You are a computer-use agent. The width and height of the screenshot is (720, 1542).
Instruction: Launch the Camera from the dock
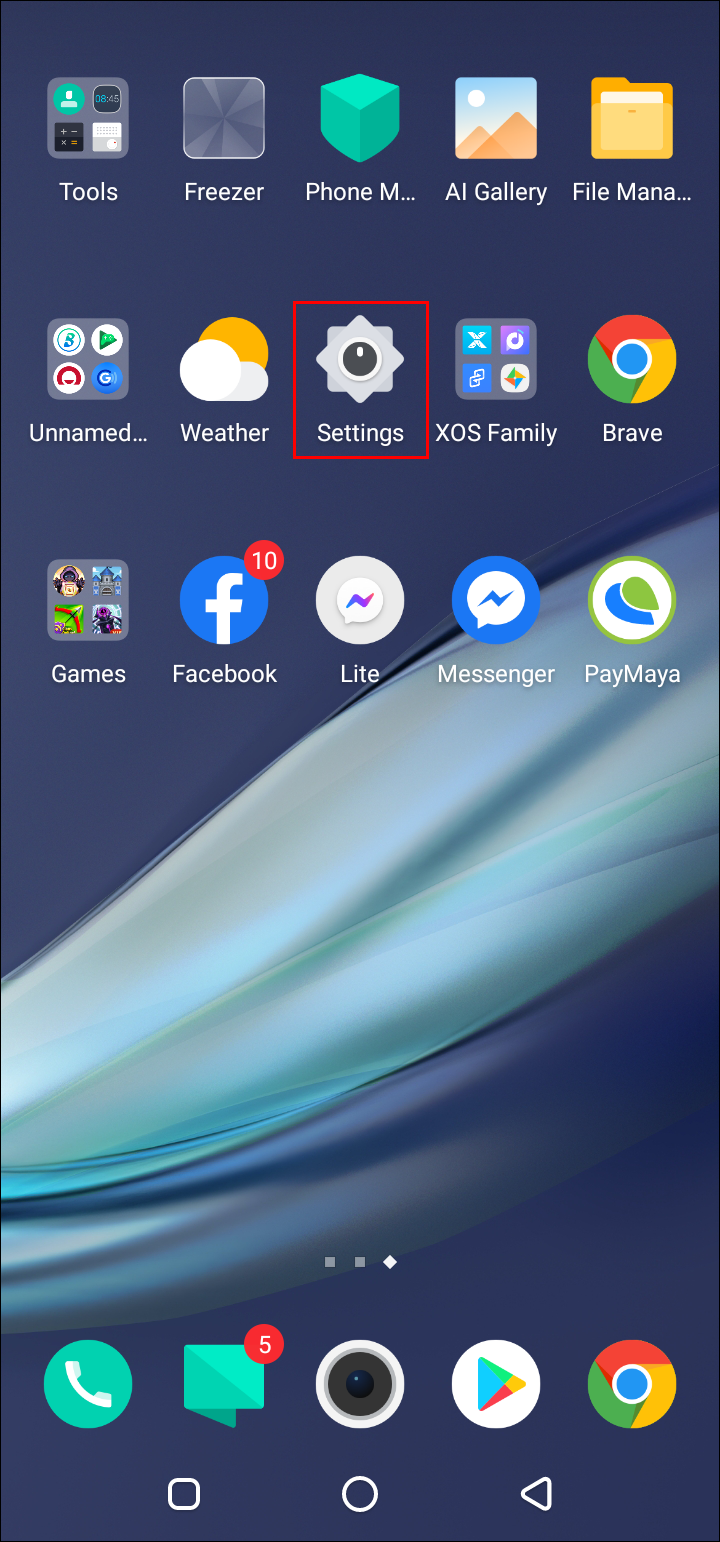pyautogui.click(x=360, y=1384)
